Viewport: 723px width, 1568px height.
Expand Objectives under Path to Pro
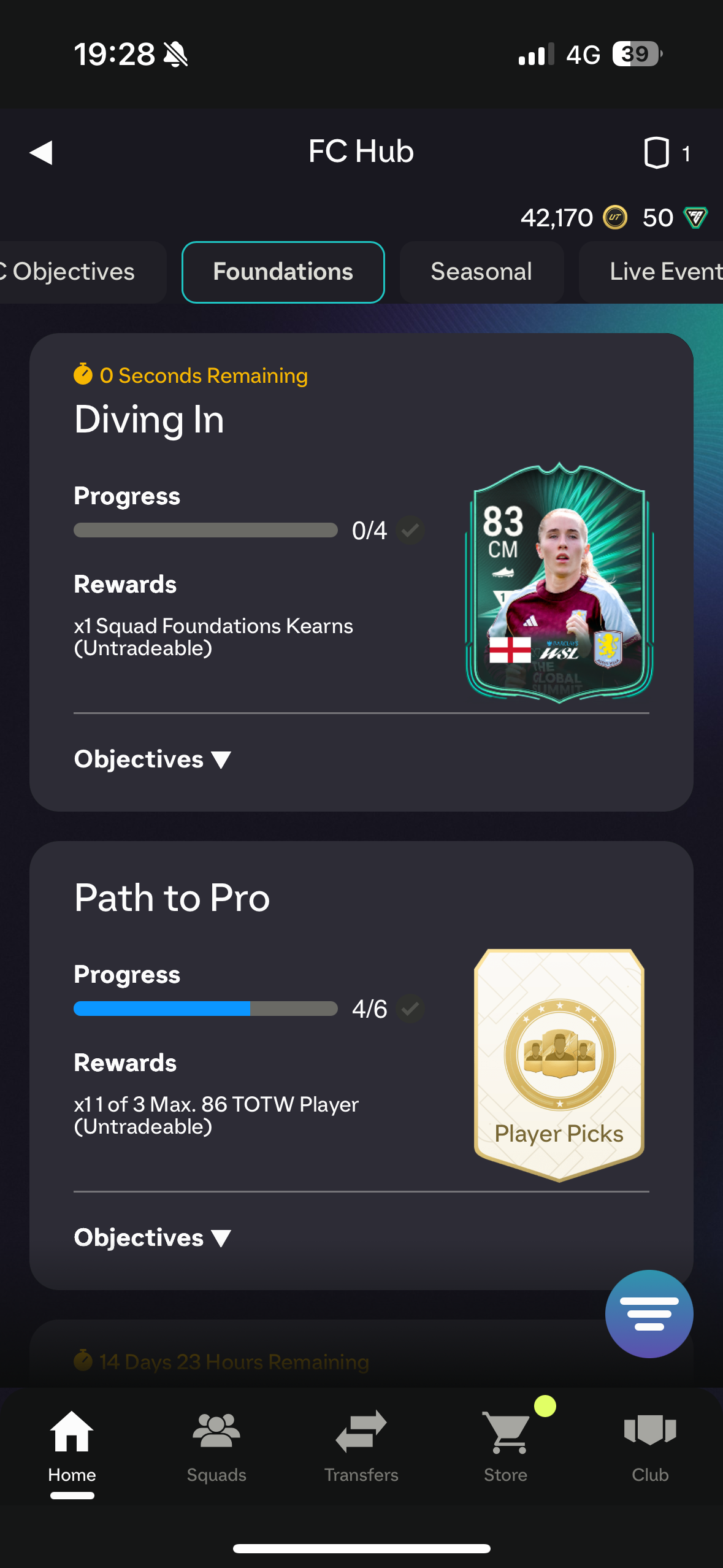152,1238
